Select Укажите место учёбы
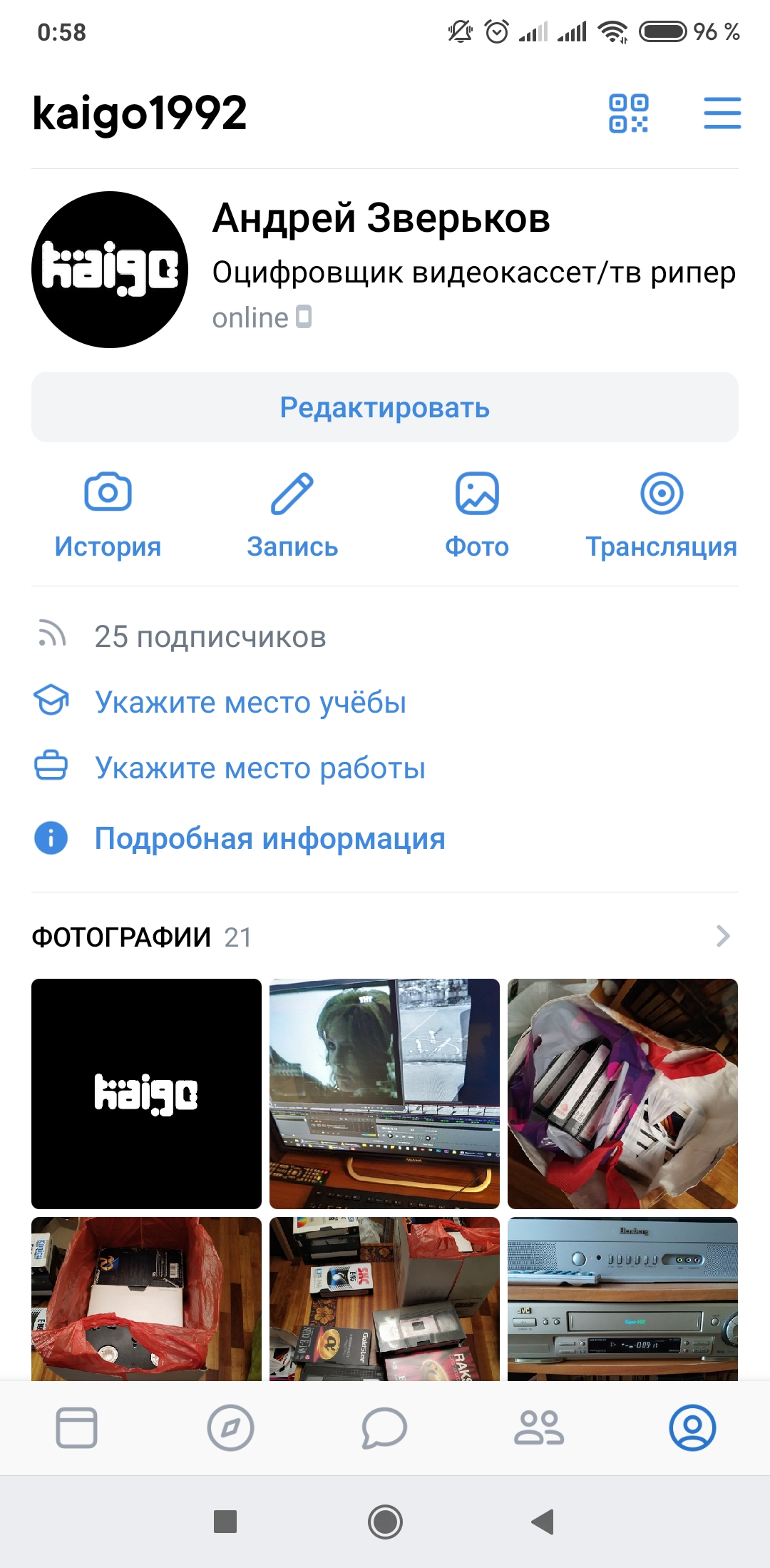 point(250,703)
